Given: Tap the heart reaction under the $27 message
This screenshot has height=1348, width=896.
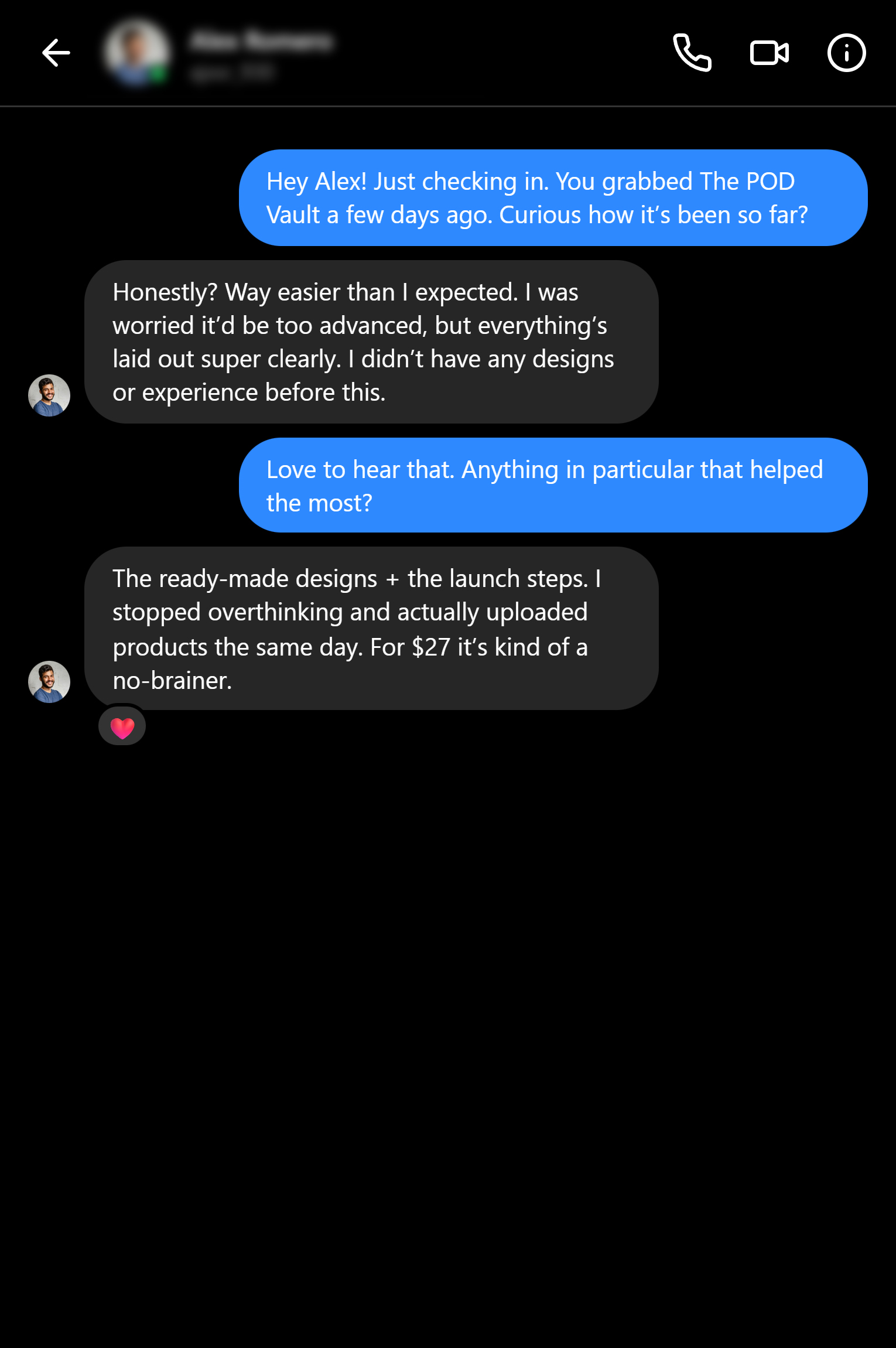Looking at the screenshot, I should click(x=122, y=728).
